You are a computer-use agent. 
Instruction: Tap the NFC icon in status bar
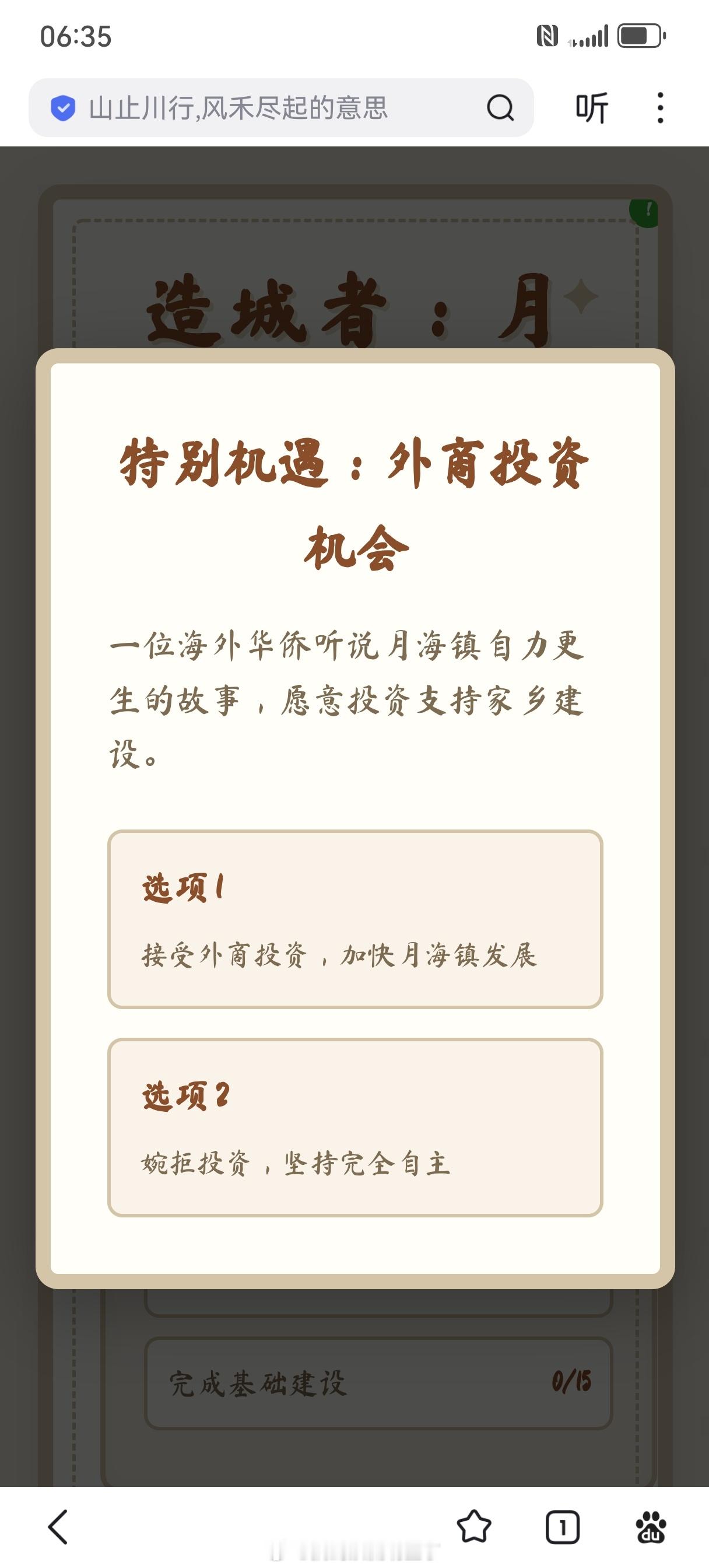(x=547, y=37)
